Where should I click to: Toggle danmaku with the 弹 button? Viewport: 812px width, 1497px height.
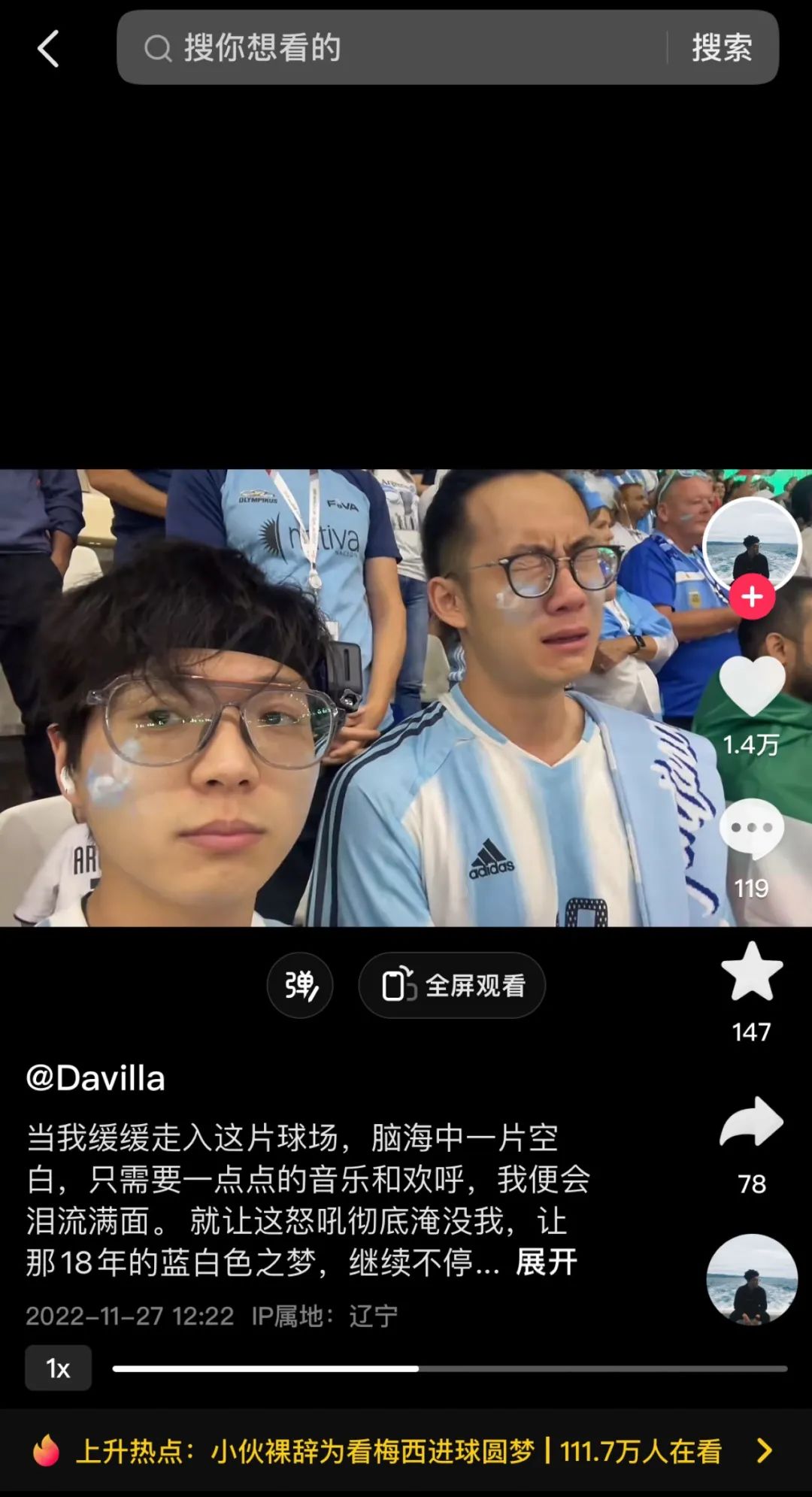tap(300, 985)
